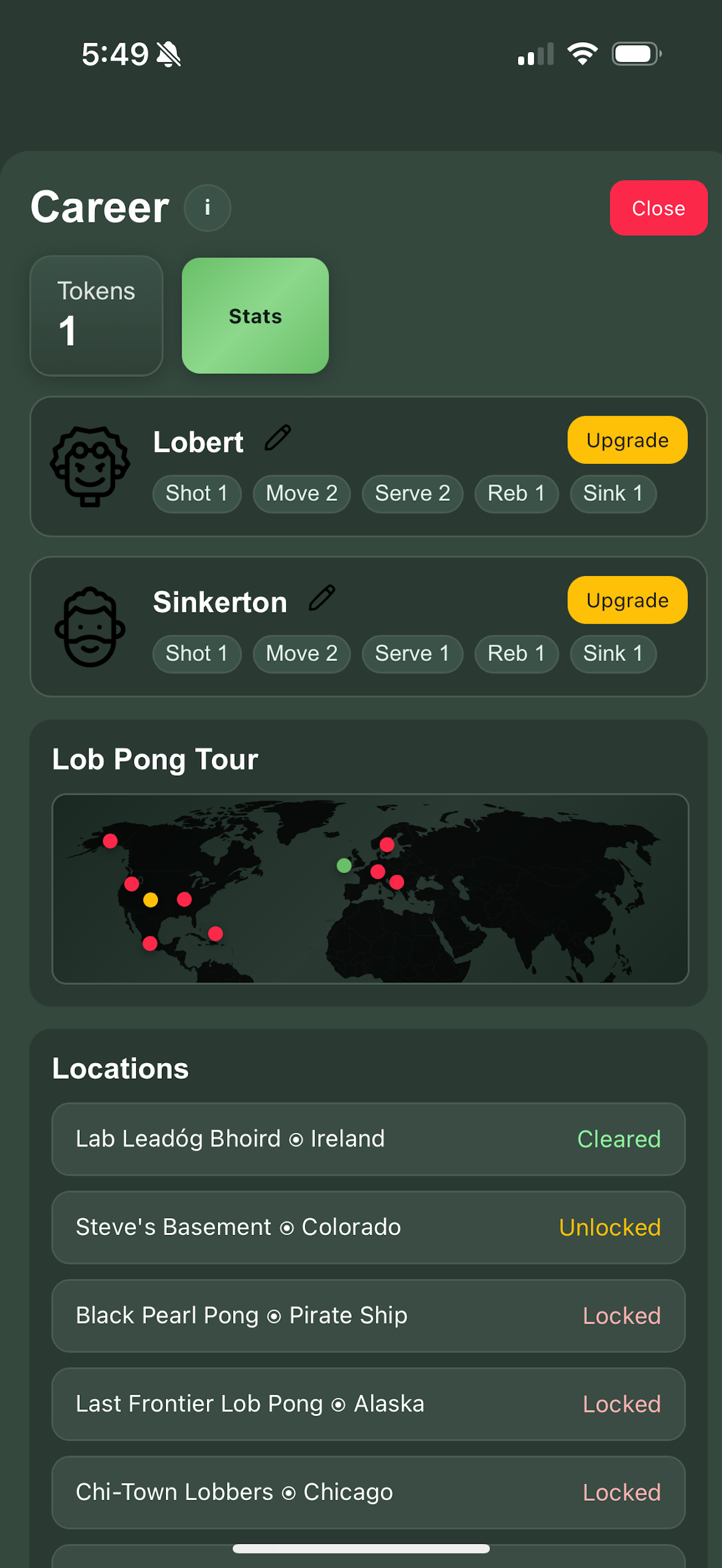
Task: Open the Lob Pong Tour map
Action: (370, 888)
